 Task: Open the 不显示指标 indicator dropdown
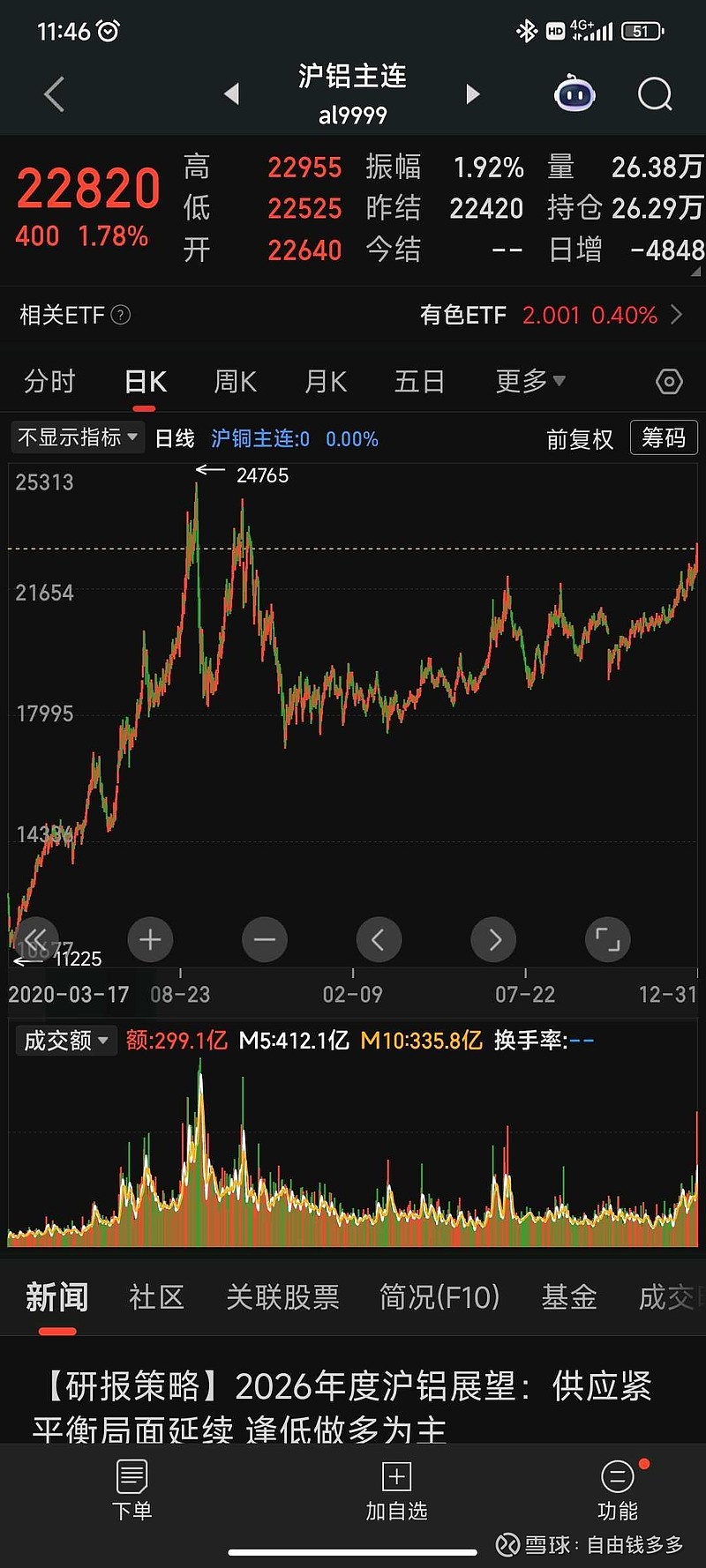[x=77, y=437]
